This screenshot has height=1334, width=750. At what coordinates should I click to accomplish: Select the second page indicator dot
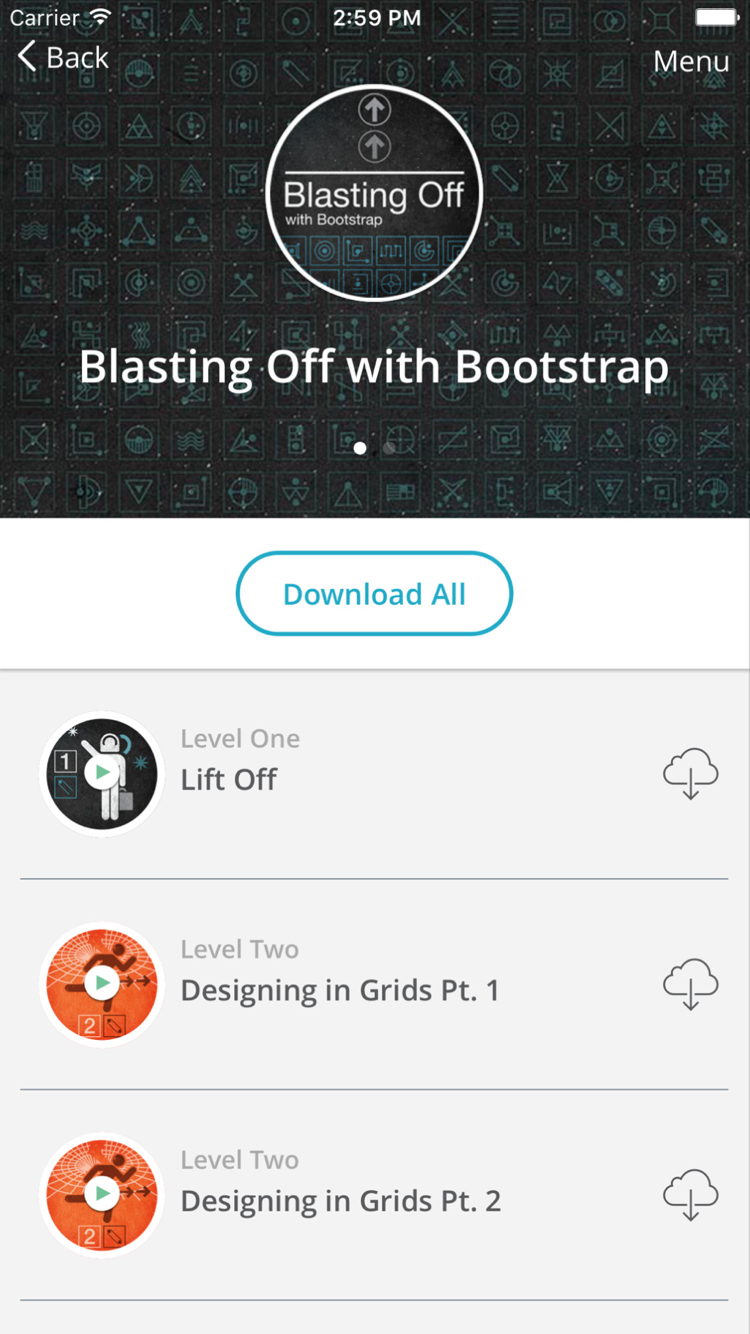point(389,448)
